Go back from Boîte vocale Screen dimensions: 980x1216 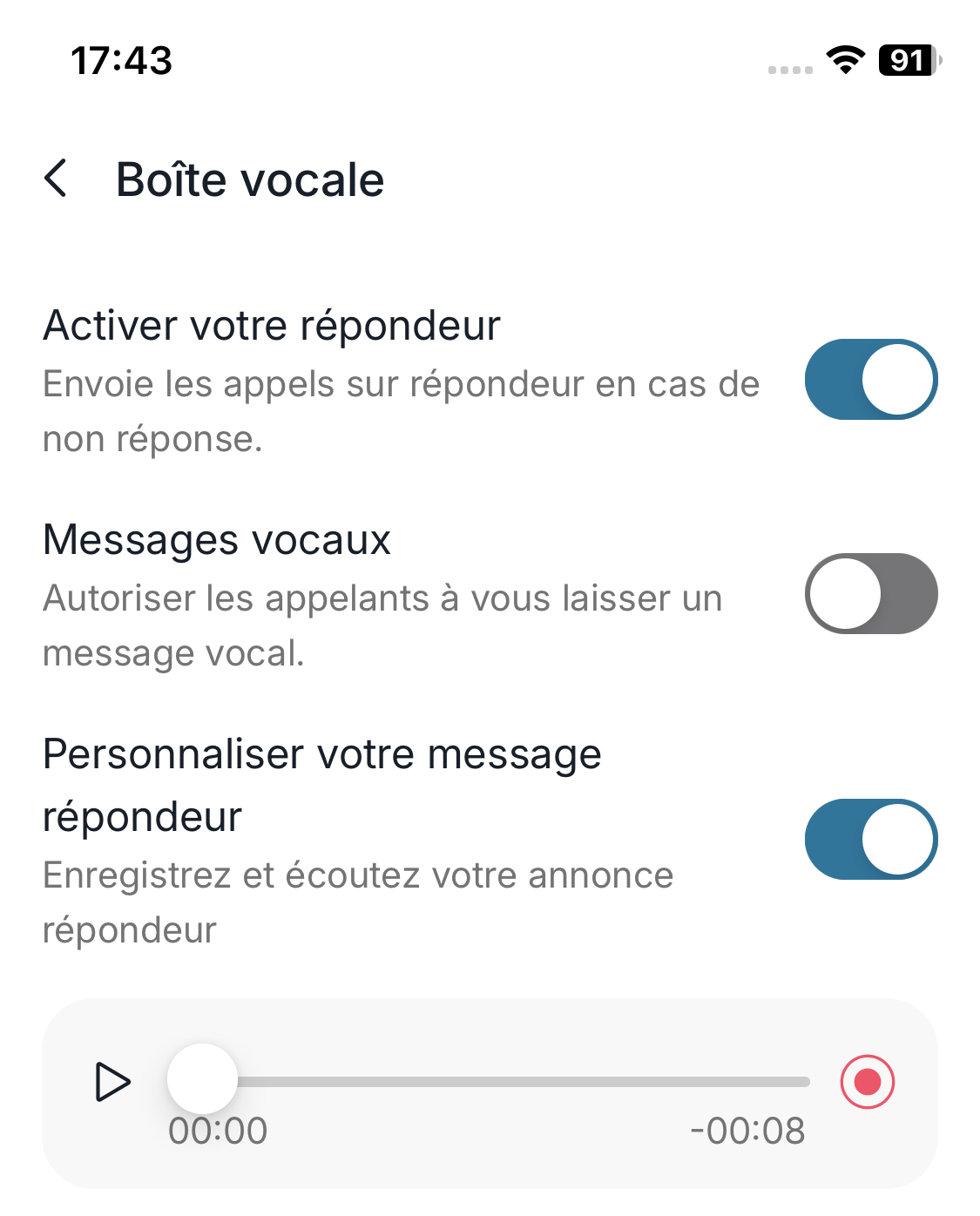coord(57,179)
